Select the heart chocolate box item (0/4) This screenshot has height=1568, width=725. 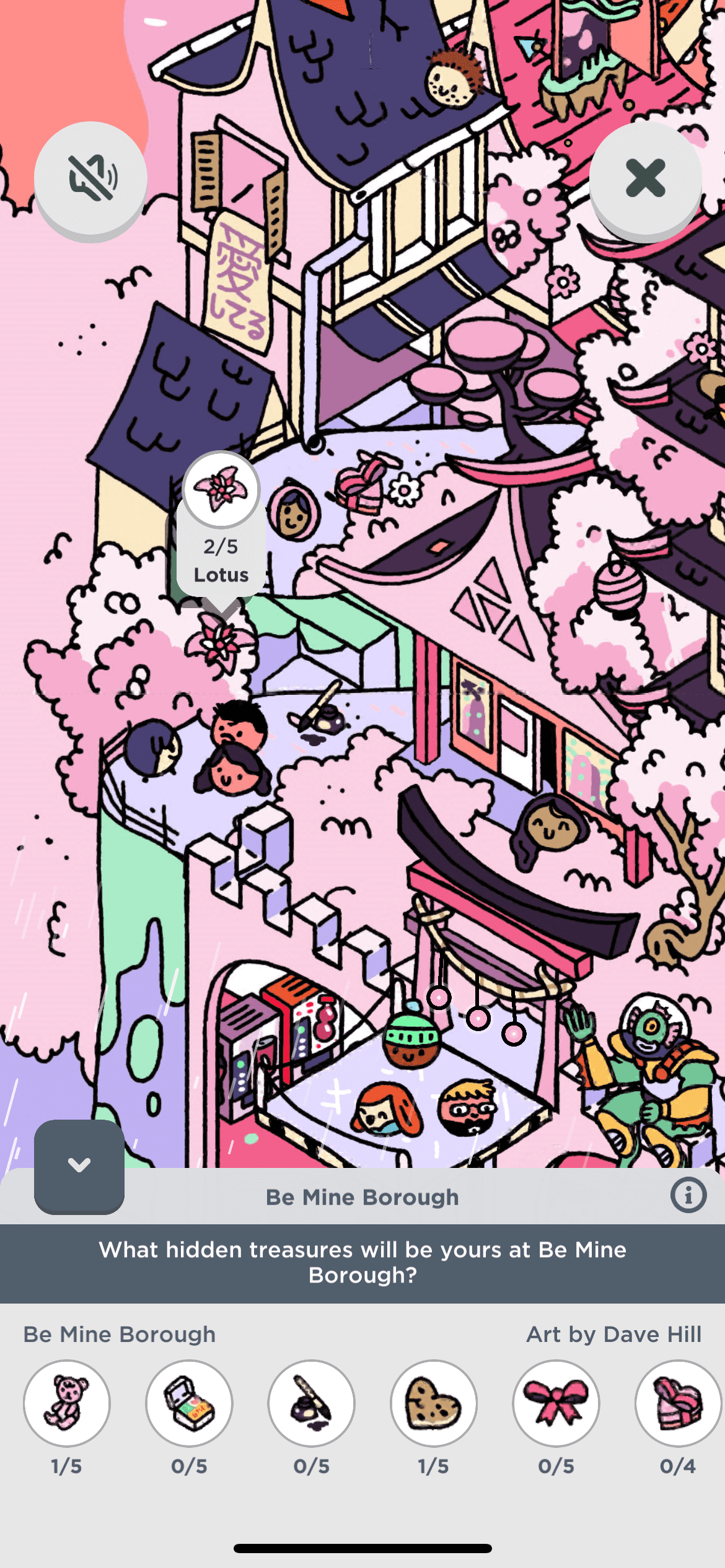[x=677, y=1403]
